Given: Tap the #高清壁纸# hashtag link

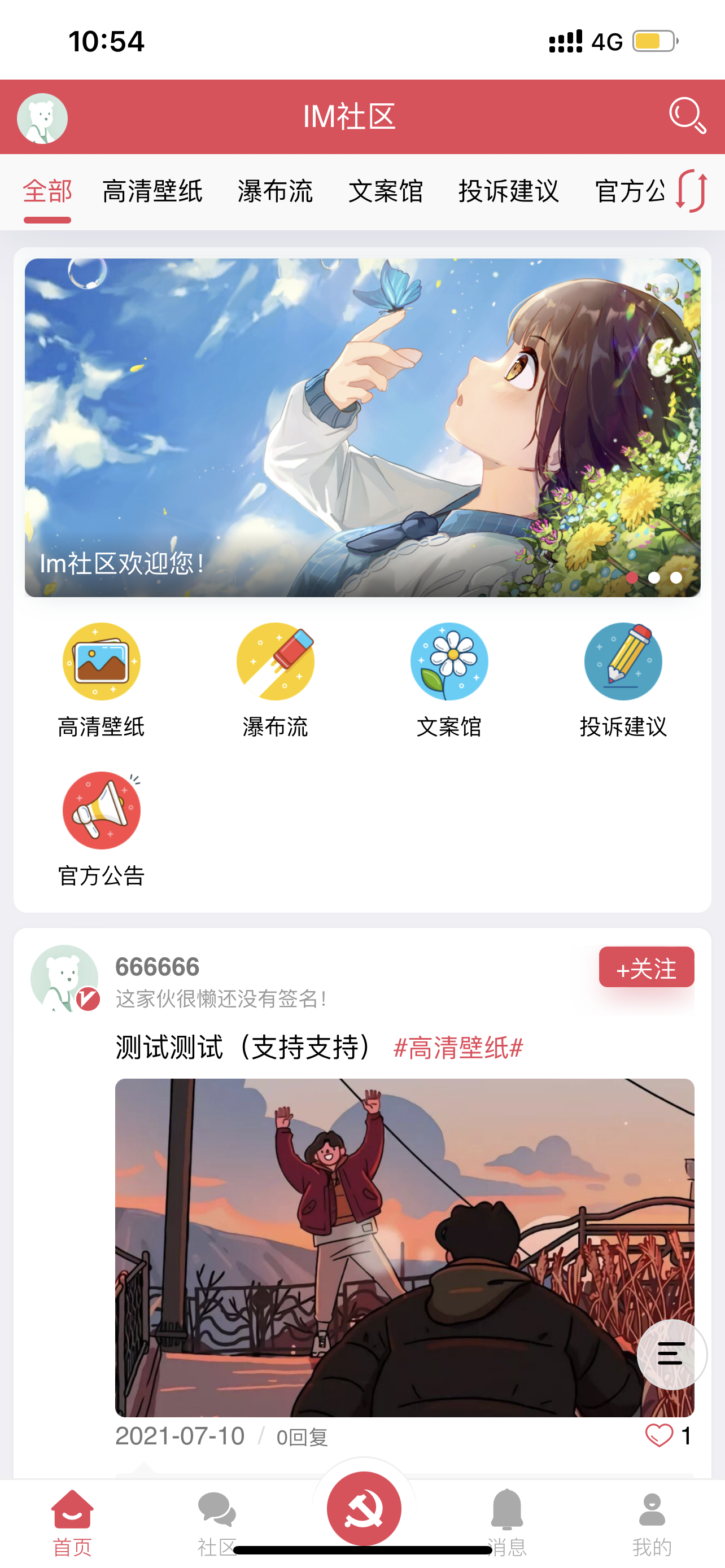Looking at the screenshot, I should [458, 1048].
